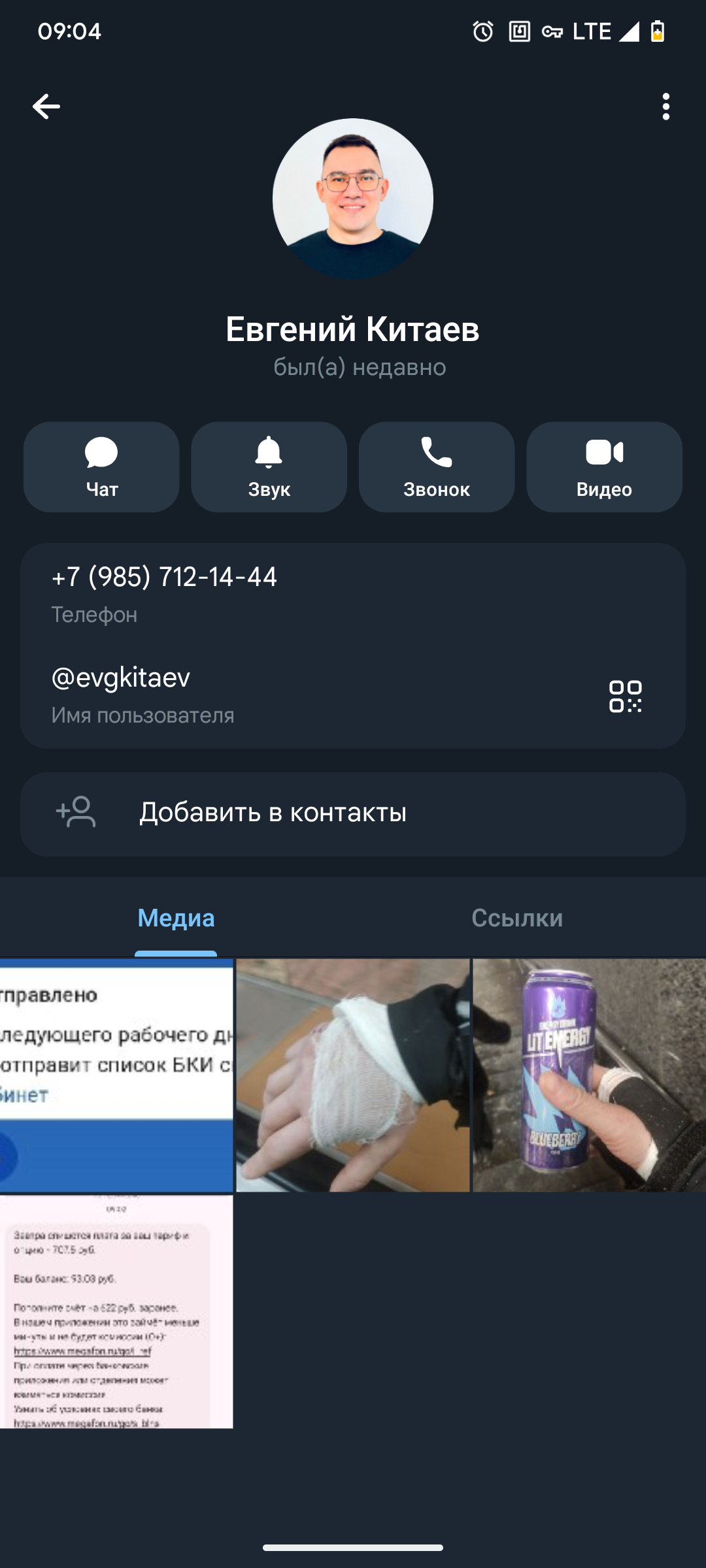
Task: Show the QR code for this username
Action: [x=625, y=696]
